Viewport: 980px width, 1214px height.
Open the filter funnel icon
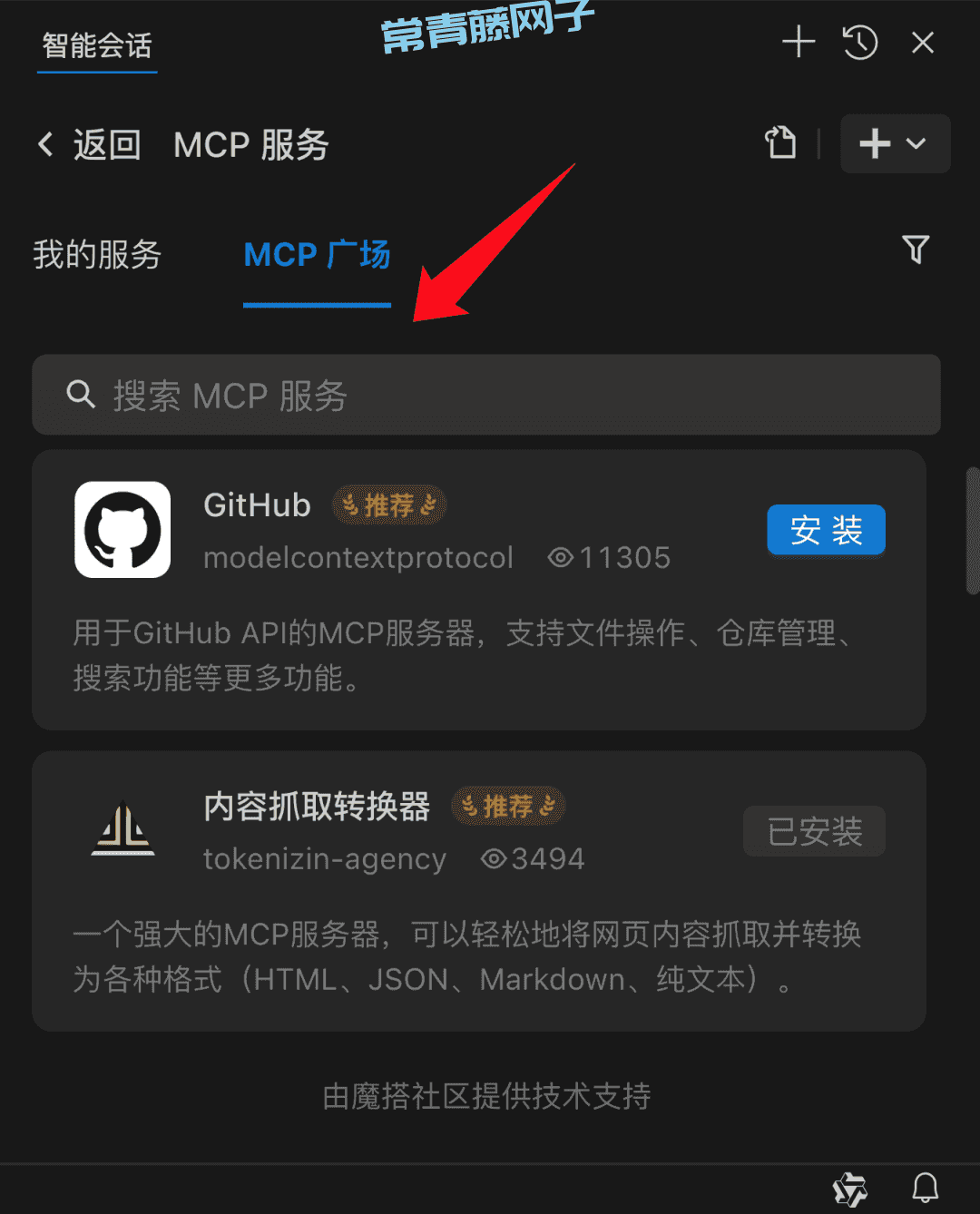click(x=916, y=250)
